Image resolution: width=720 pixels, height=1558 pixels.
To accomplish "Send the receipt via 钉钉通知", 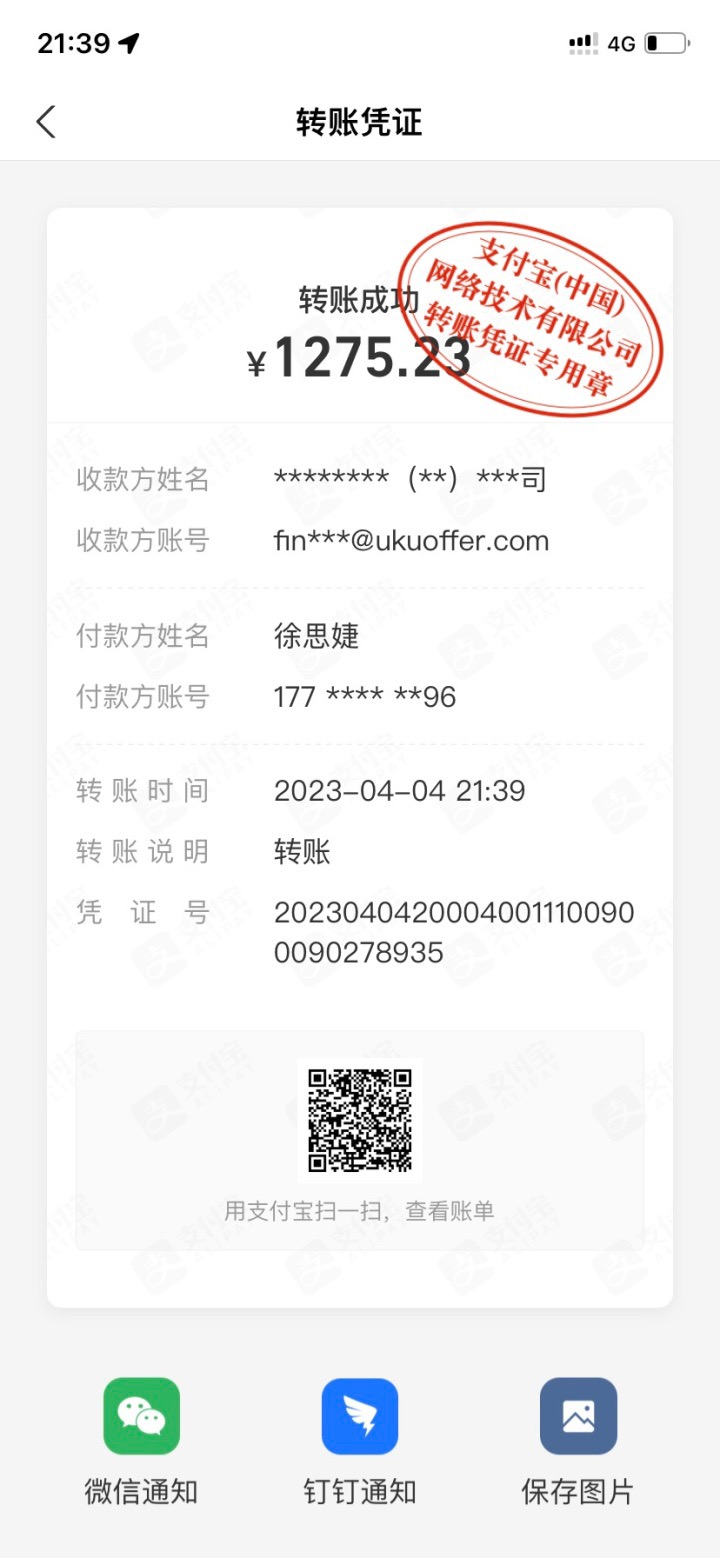I will click(359, 1416).
